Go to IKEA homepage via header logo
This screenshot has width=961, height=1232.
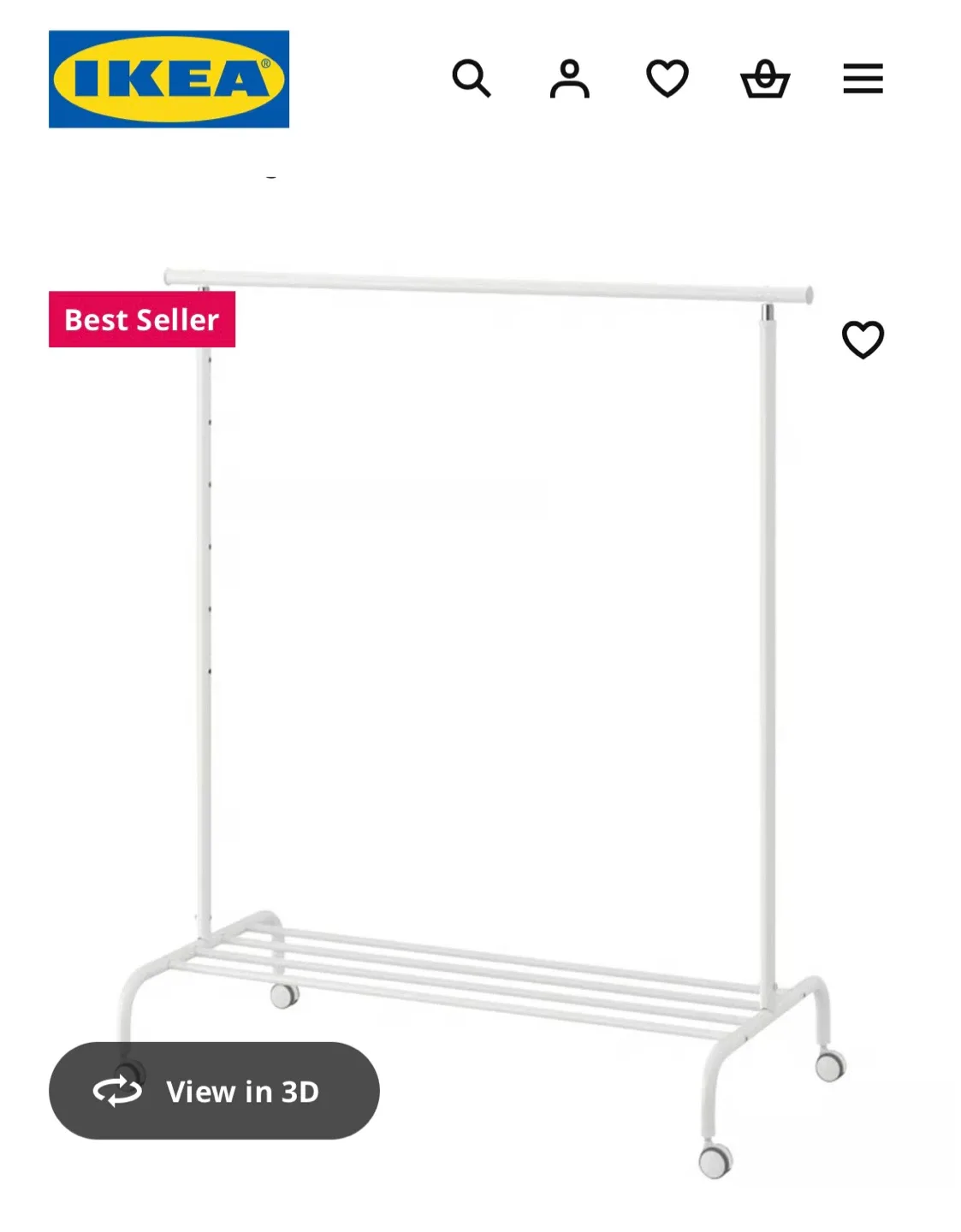point(169,78)
